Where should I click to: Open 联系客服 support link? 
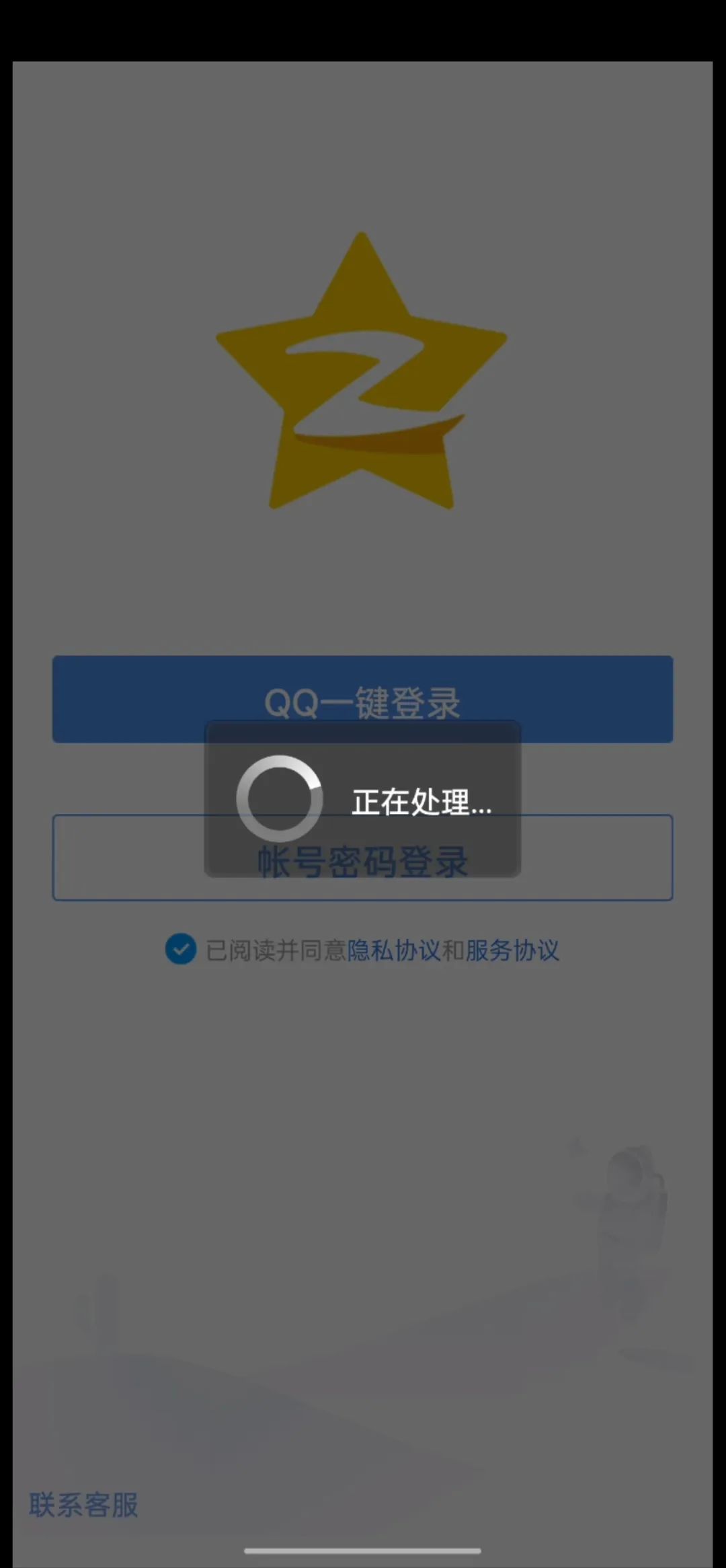83,1505
